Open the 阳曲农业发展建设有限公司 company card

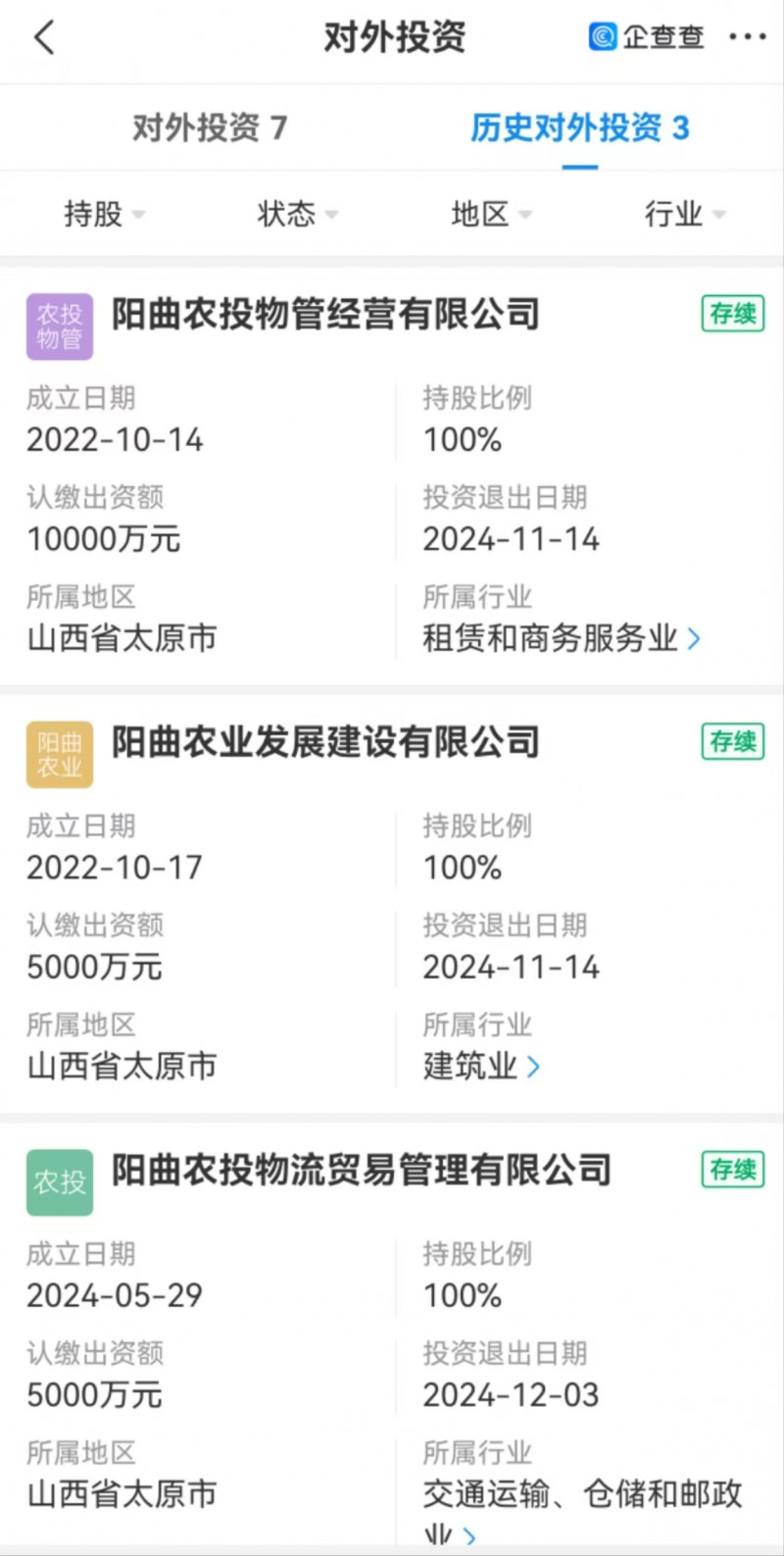[x=326, y=742]
